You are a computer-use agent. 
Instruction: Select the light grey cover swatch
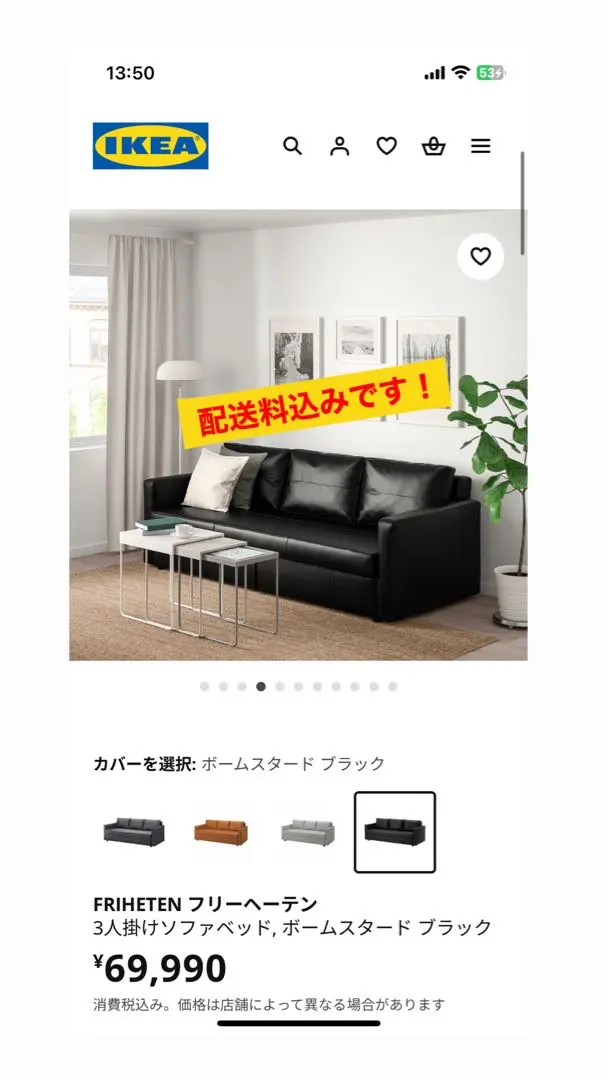click(307, 832)
